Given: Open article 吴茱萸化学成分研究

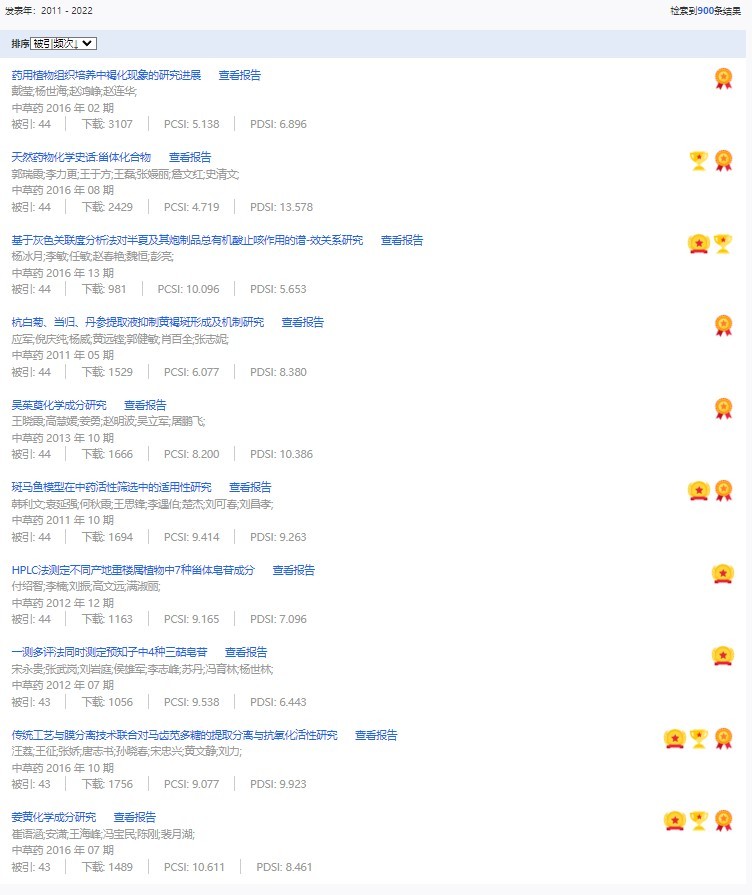Looking at the screenshot, I should tap(59, 405).
